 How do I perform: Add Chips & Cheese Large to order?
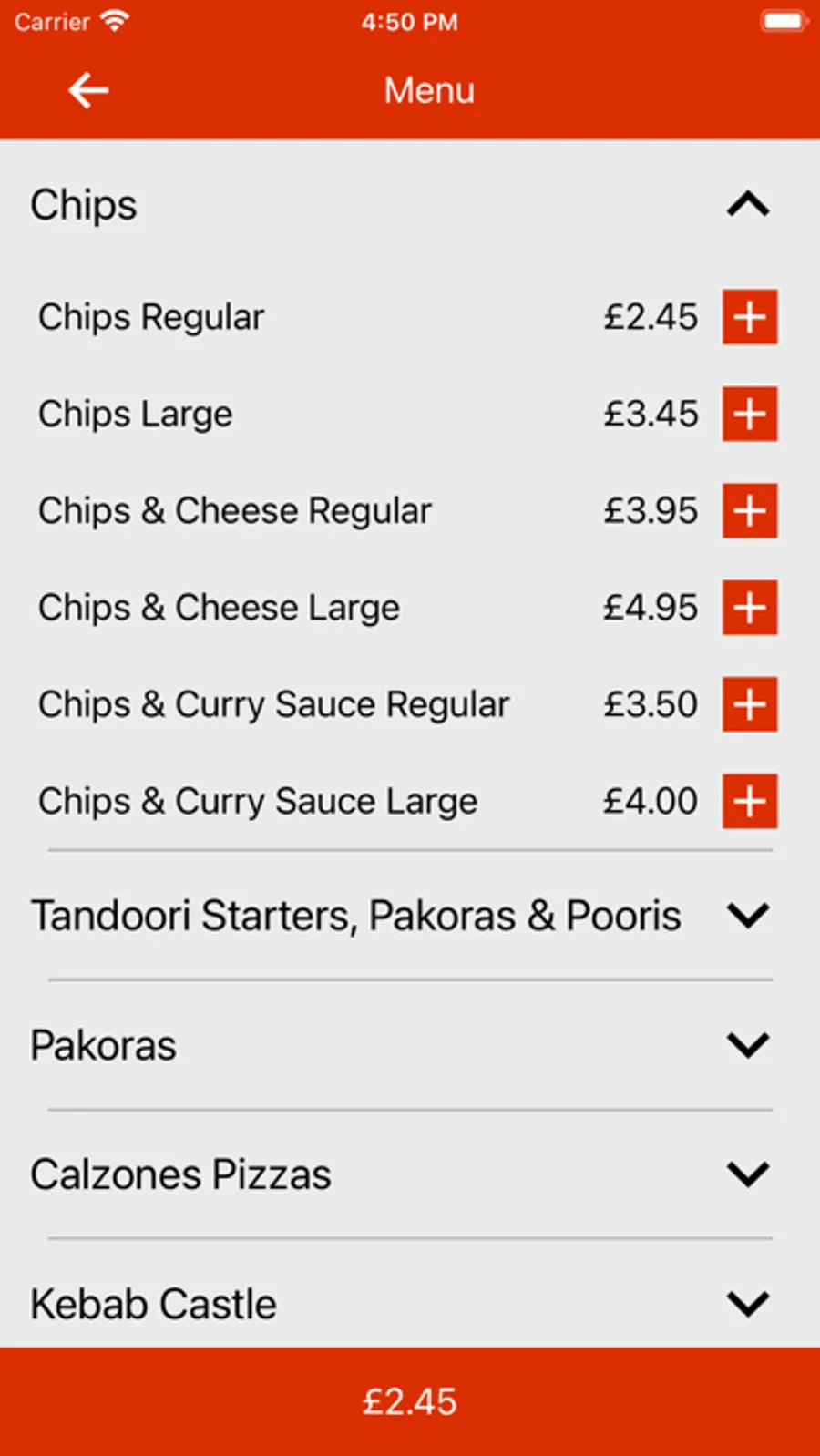click(x=749, y=608)
